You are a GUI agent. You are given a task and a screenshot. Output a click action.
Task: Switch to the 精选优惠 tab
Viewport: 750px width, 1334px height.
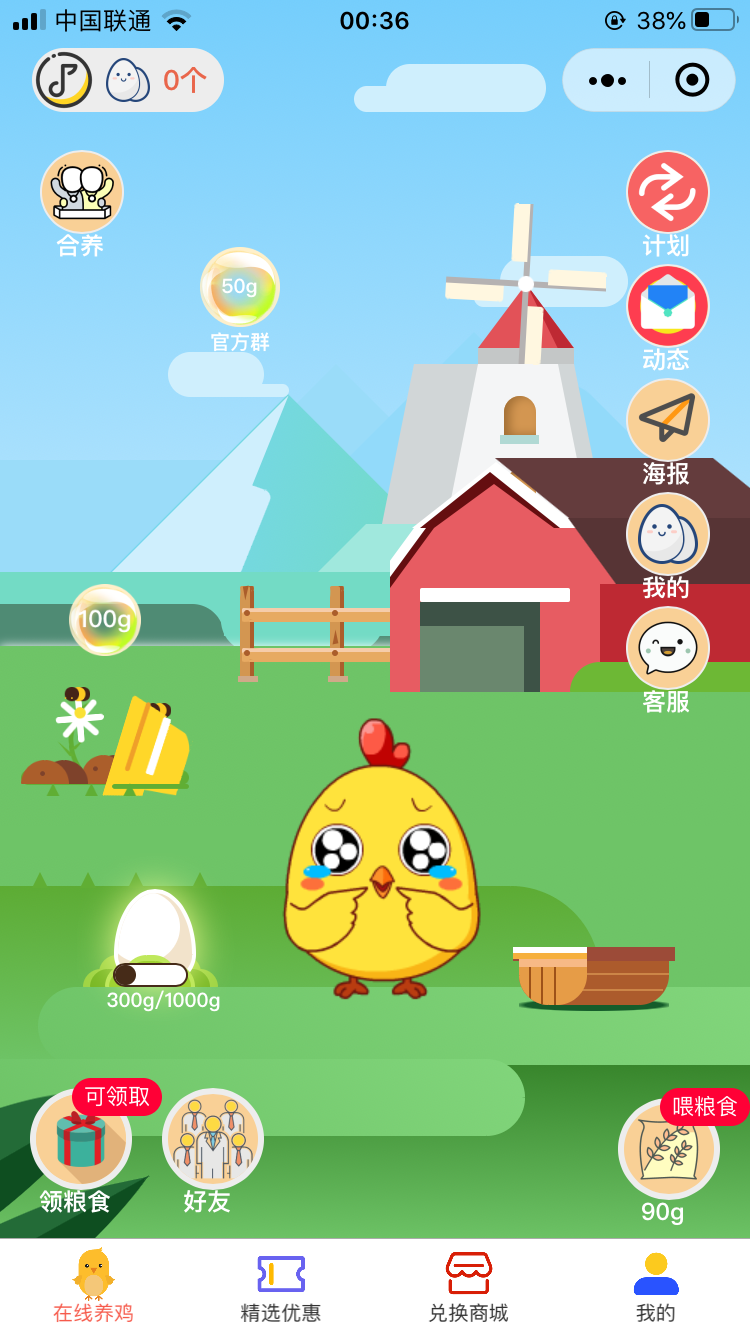point(281,1287)
